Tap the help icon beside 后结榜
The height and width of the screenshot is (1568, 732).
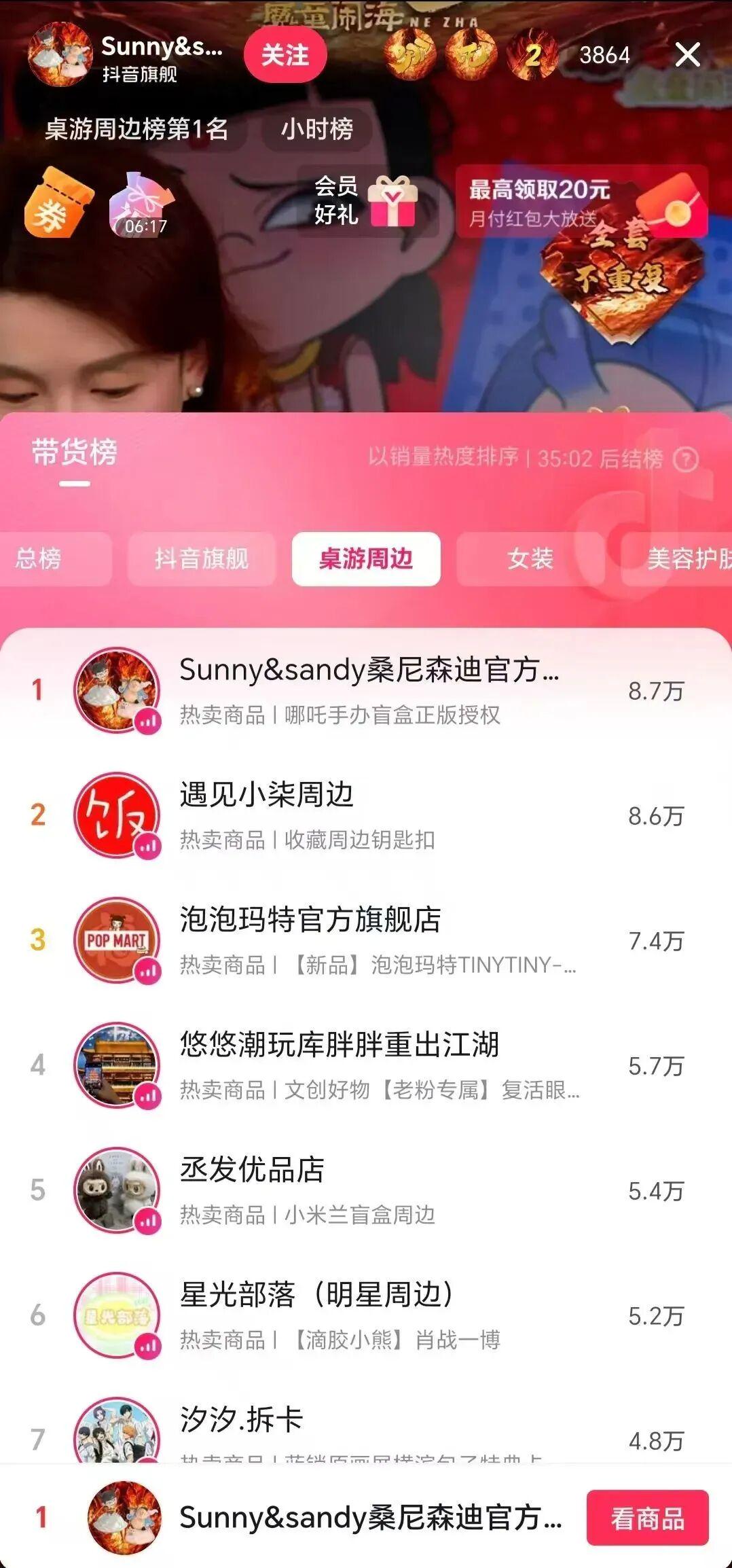[x=685, y=460]
